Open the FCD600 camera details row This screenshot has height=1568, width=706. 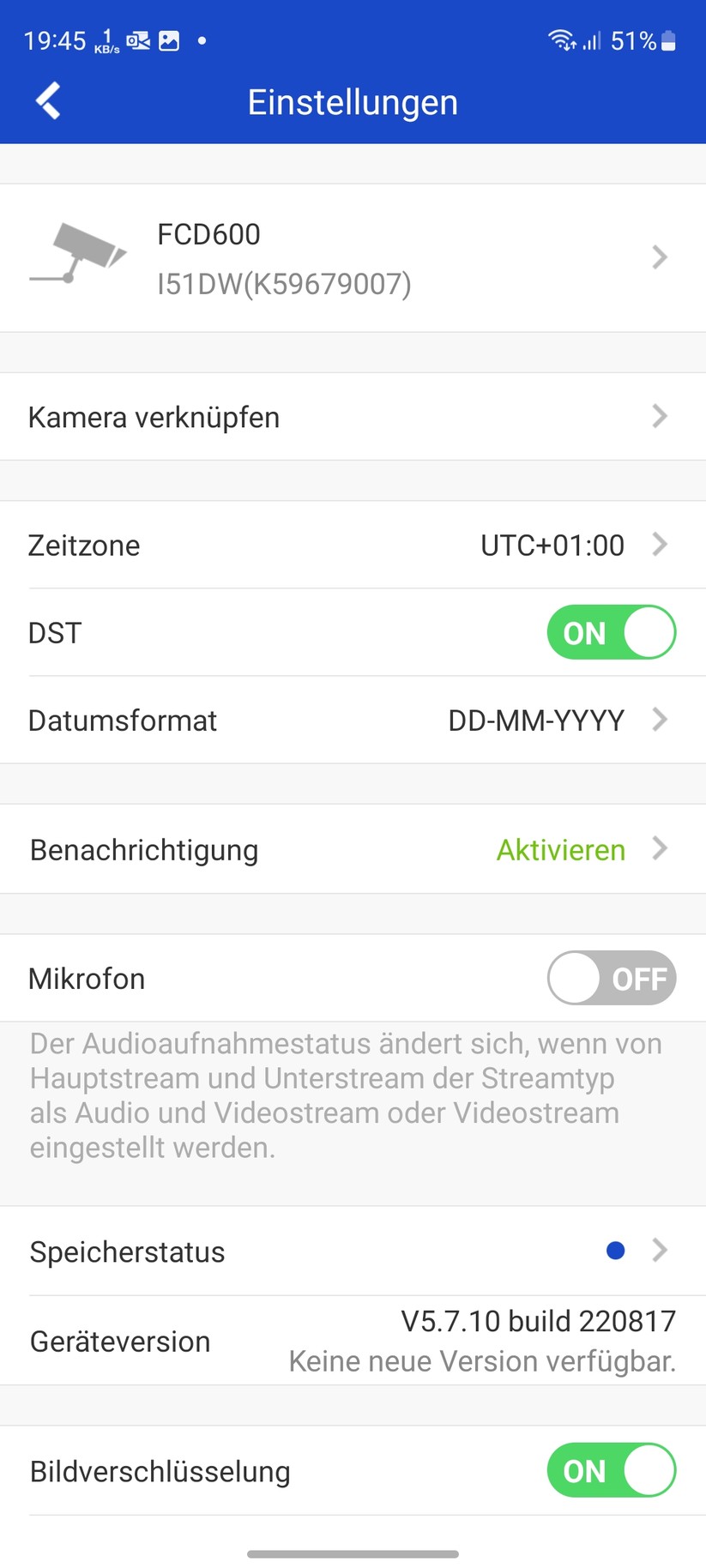pos(353,257)
